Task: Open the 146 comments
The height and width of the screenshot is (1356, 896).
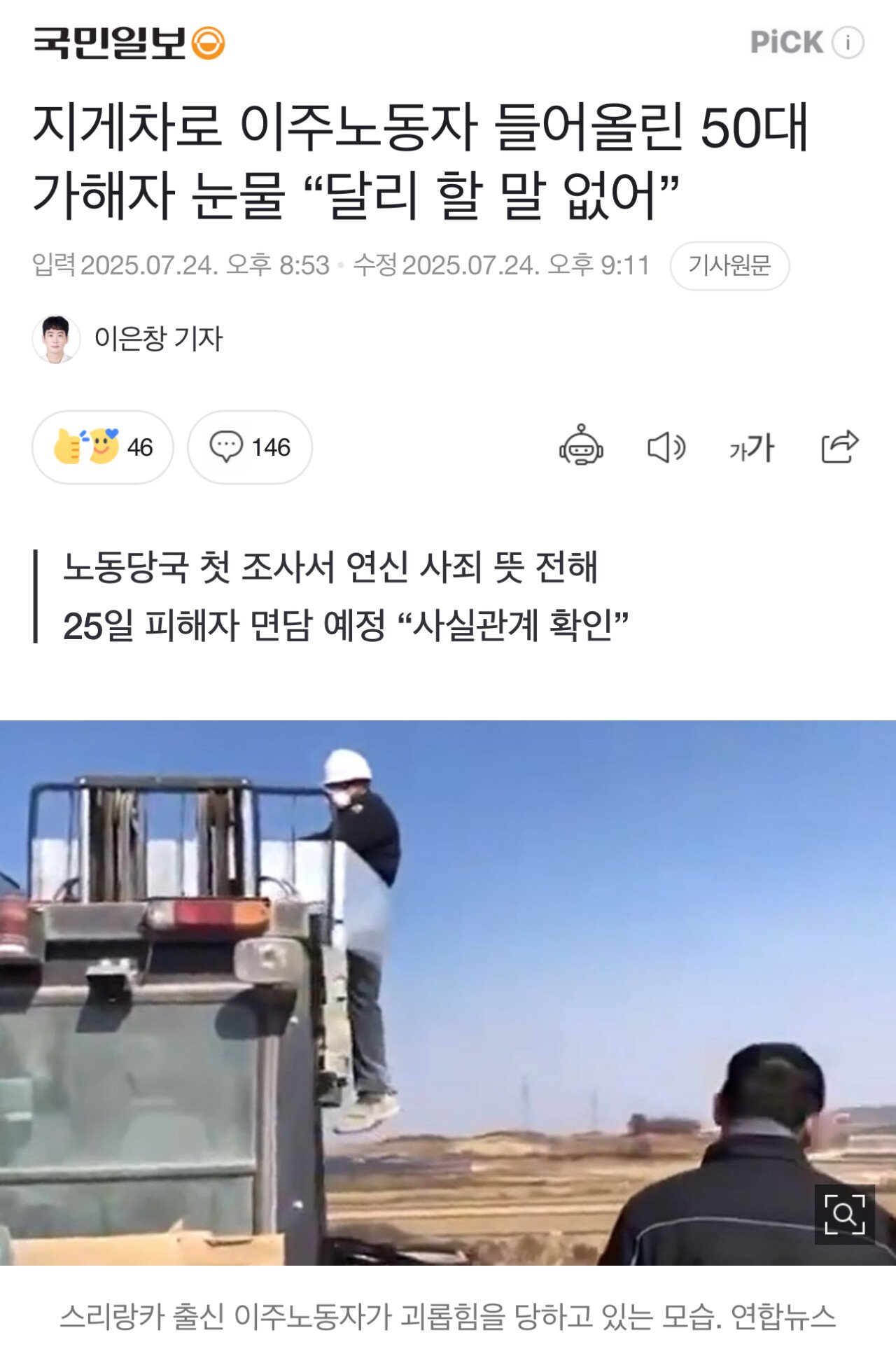Action: pyautogui.click(x=250, y=447)
